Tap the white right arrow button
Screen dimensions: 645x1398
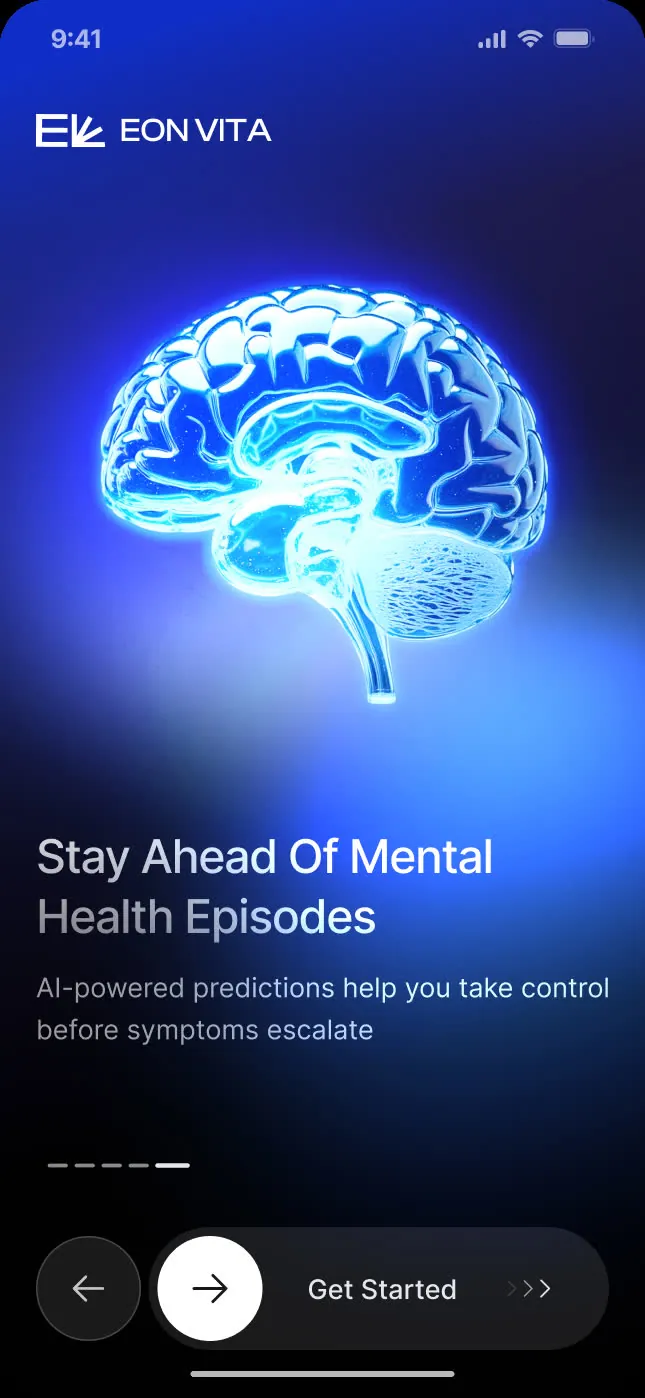click(x=210, y=1288)
